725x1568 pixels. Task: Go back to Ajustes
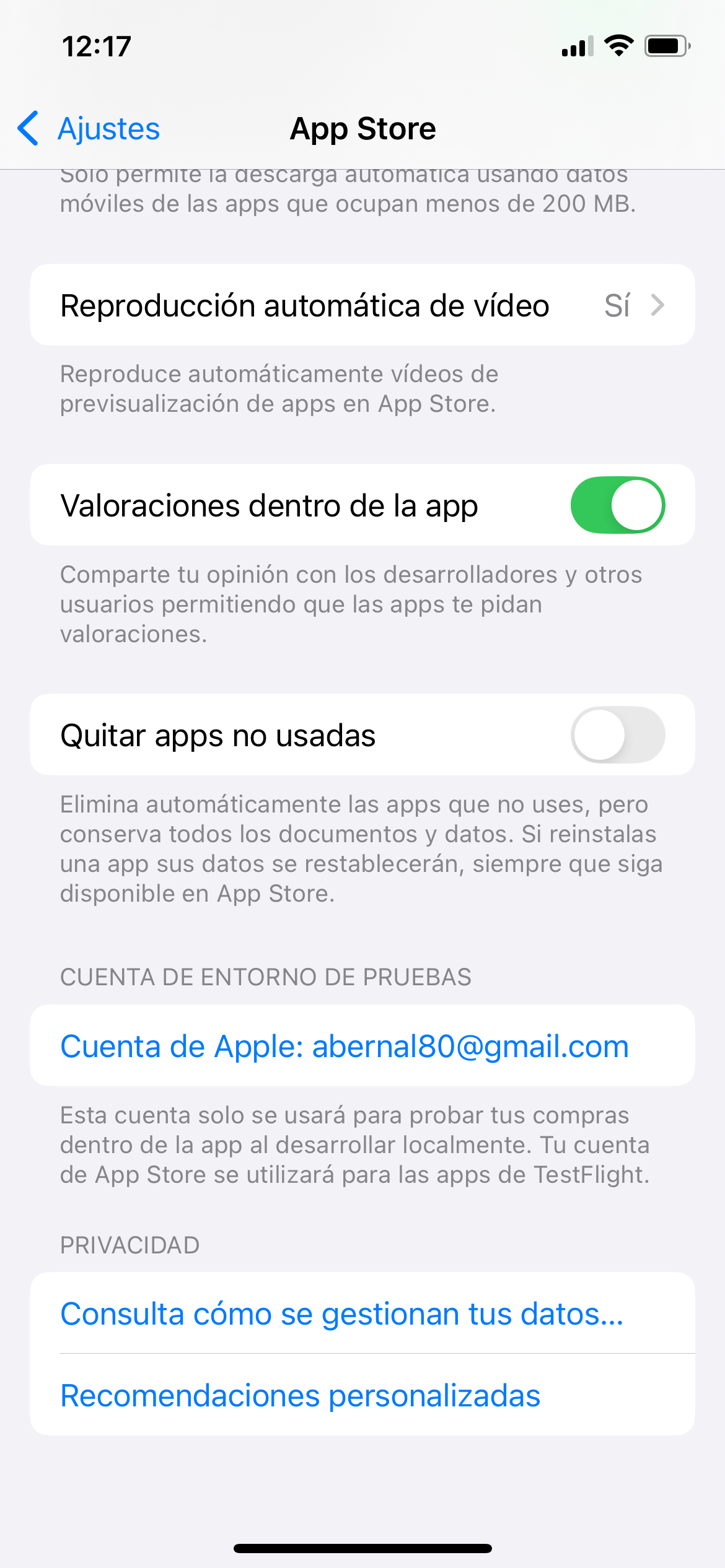pos(89,129)
